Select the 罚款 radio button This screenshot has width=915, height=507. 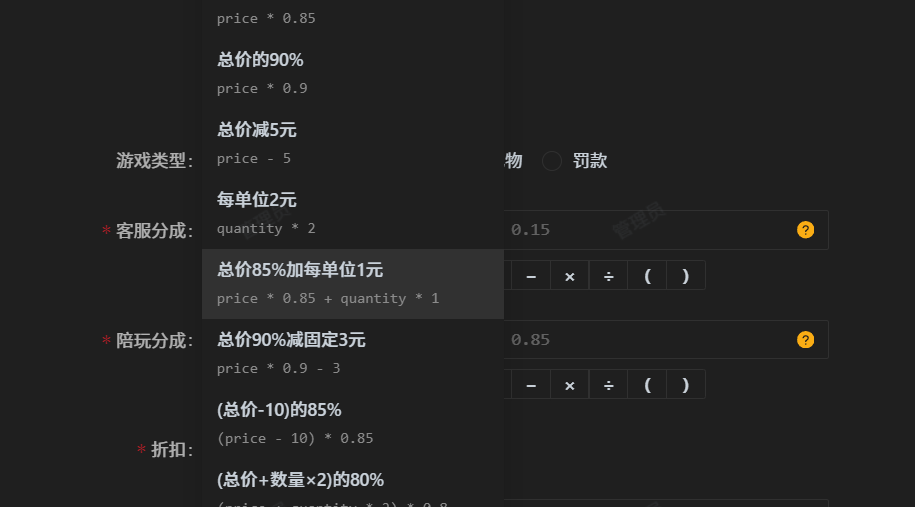552,161
